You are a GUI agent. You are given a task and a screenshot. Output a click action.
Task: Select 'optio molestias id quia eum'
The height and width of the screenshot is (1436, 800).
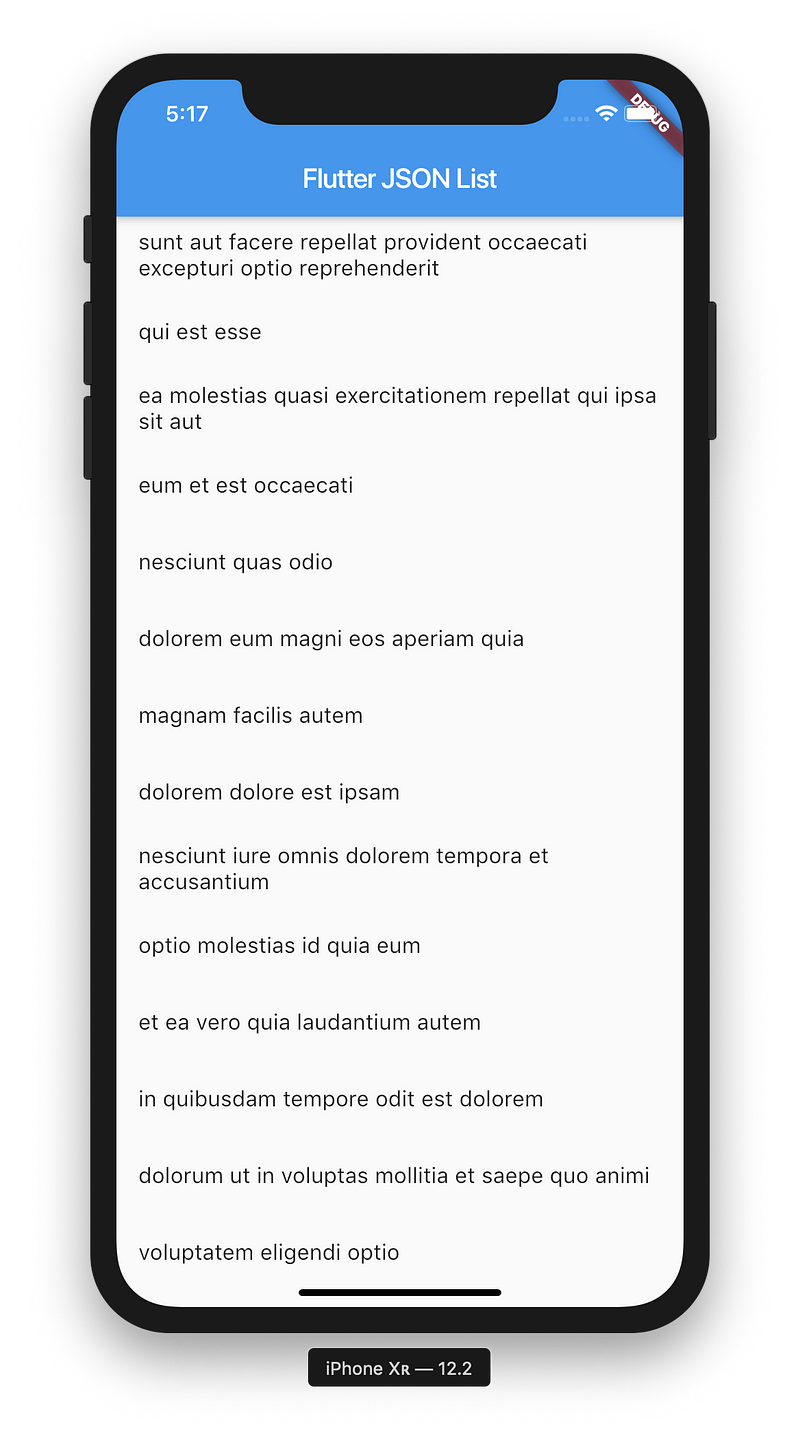click(x=279, y=946)
